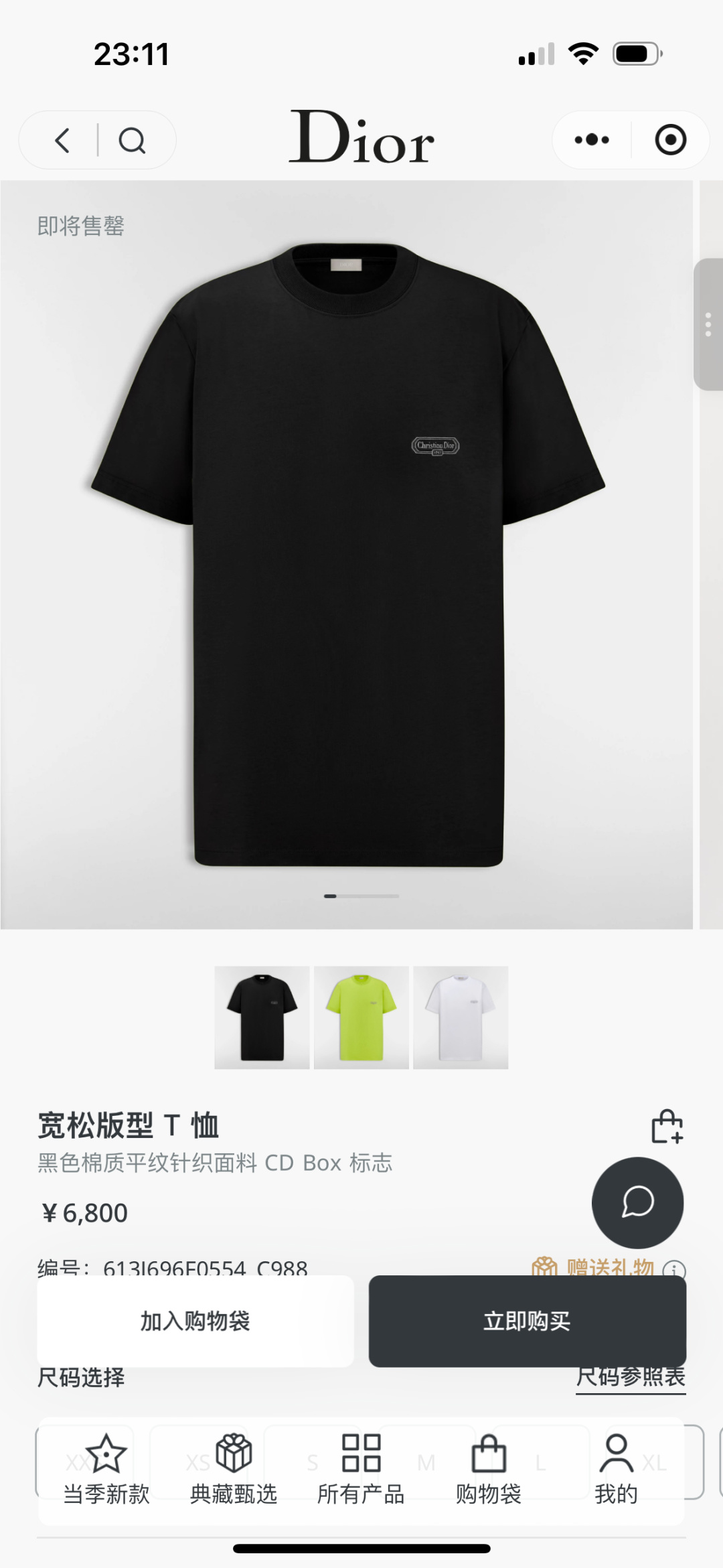Go back to the previous page

click(x=63, y=140)
